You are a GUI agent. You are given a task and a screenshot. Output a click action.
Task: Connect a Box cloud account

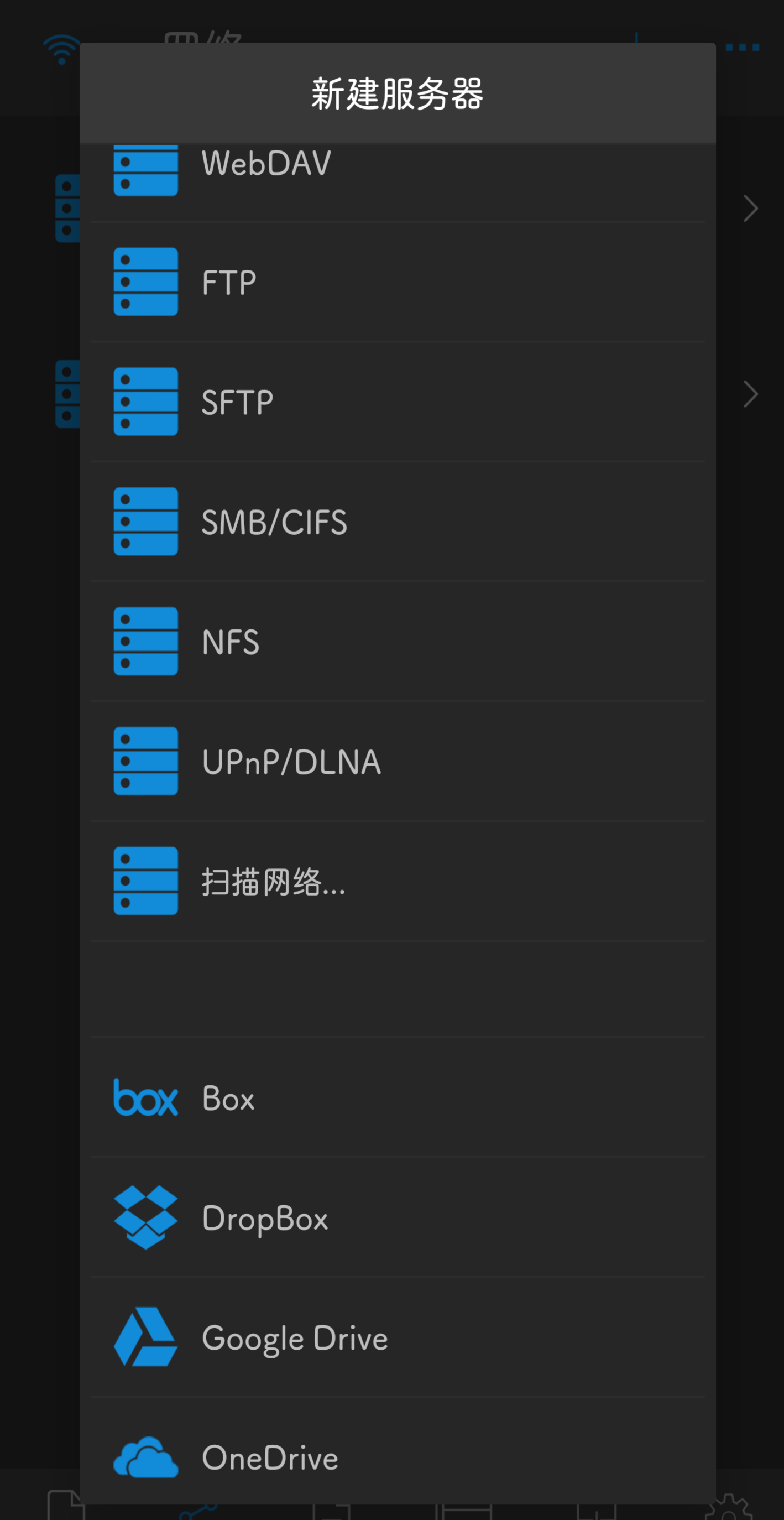coord(398,1097)
